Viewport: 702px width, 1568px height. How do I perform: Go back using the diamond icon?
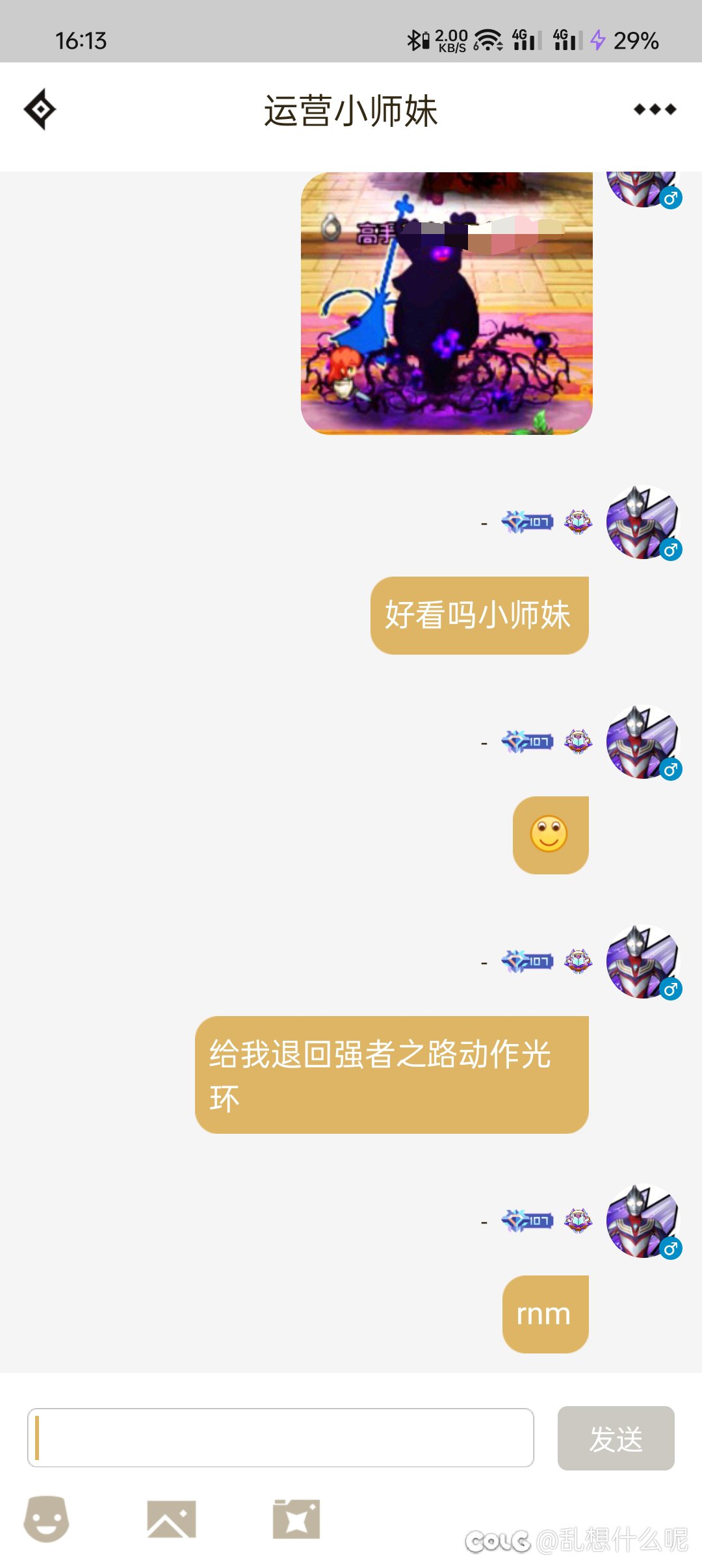(40, 109)
